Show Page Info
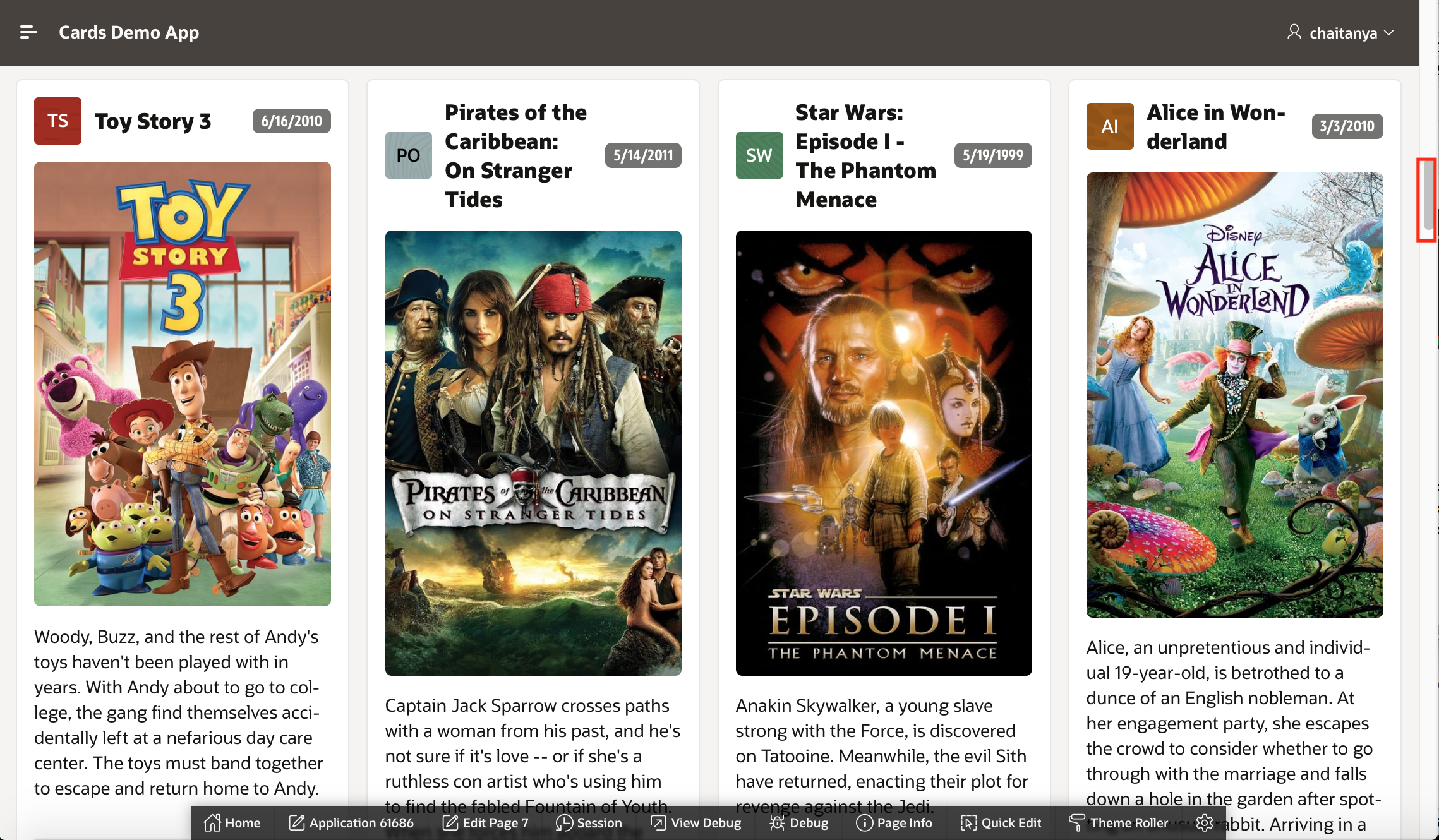Viewport: 1439px width, 840px height. (x=894, y=823)
